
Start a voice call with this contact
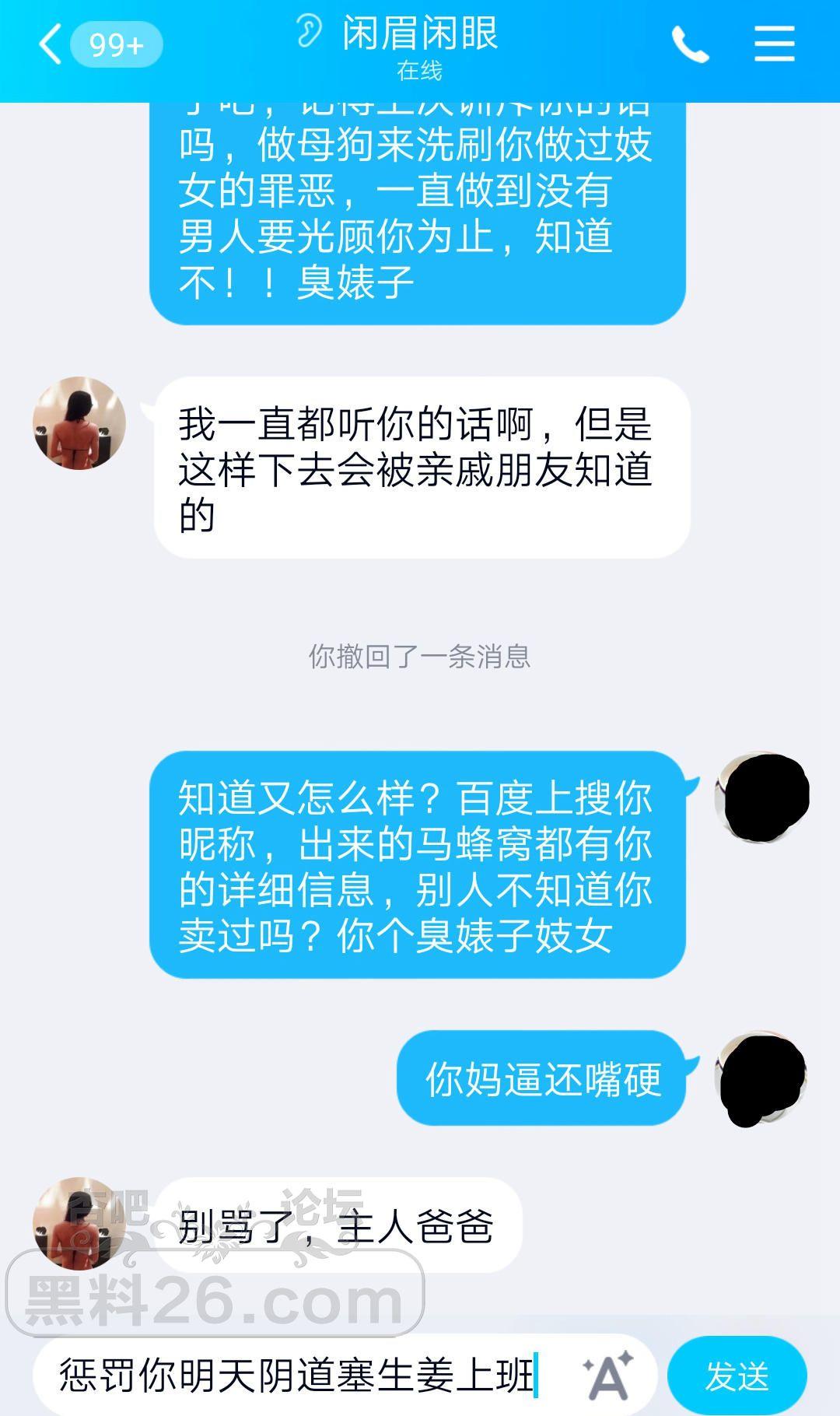tap(690, 45)
